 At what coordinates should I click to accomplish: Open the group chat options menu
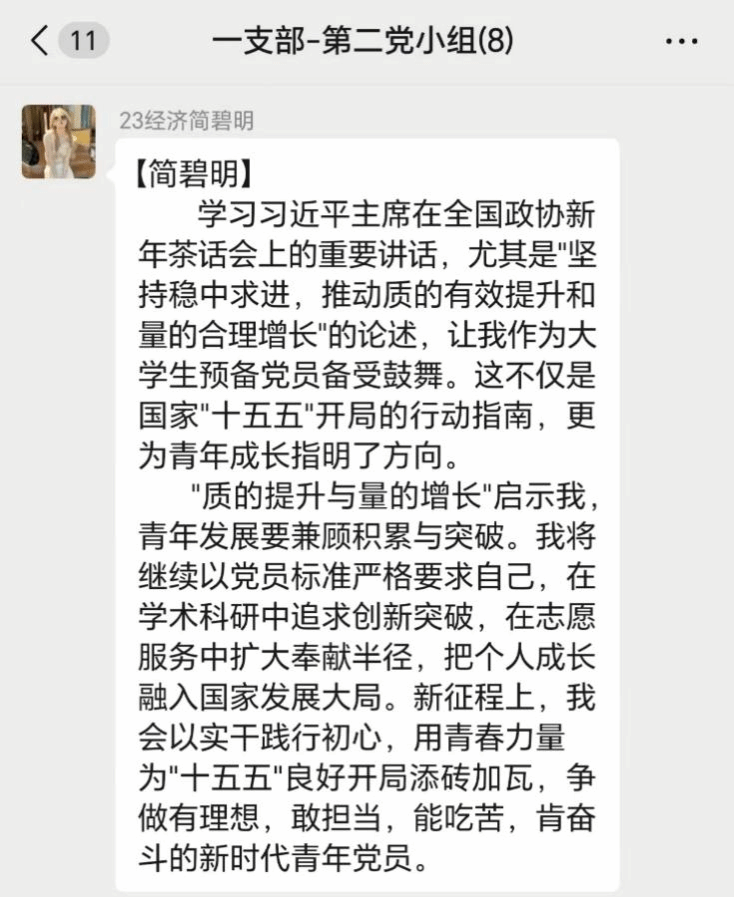pos(681,42)
